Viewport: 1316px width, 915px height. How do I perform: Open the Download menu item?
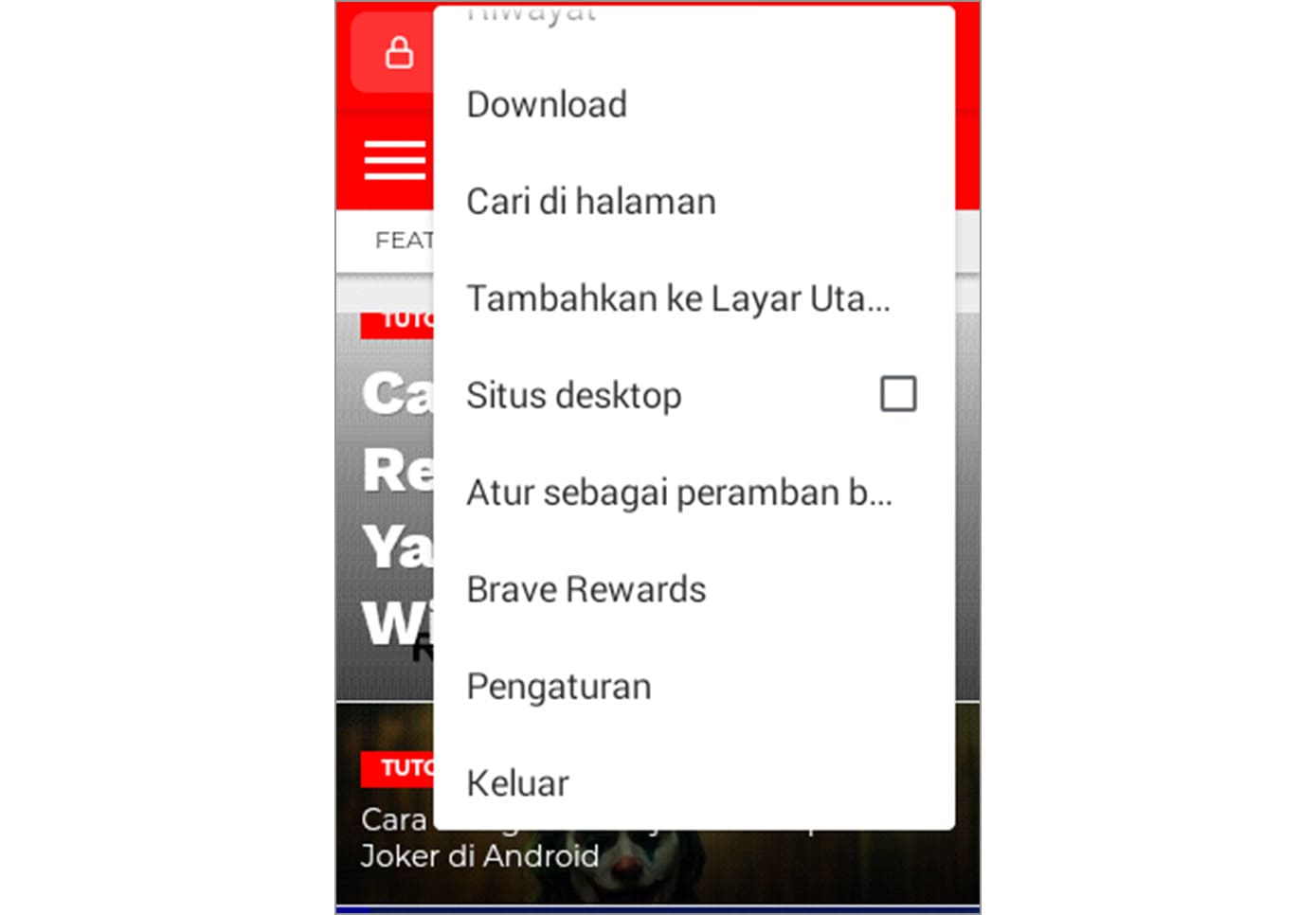547,104
